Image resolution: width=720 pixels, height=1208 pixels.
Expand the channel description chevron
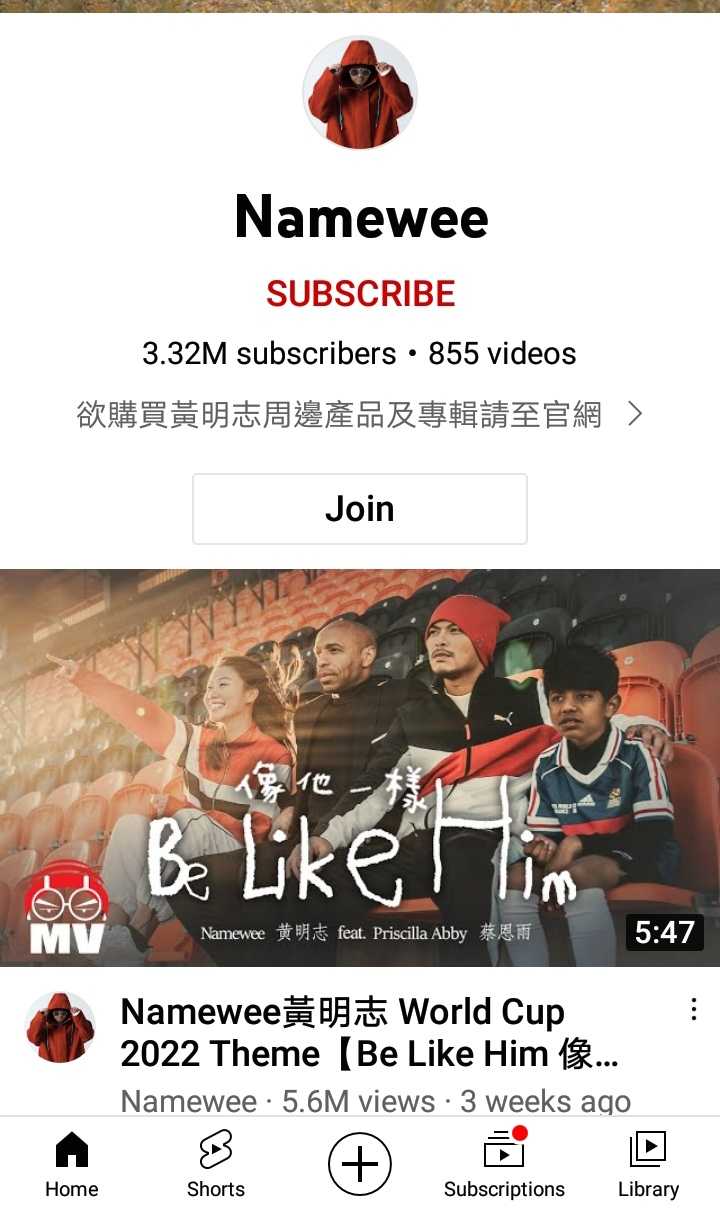tap(635, 414)
